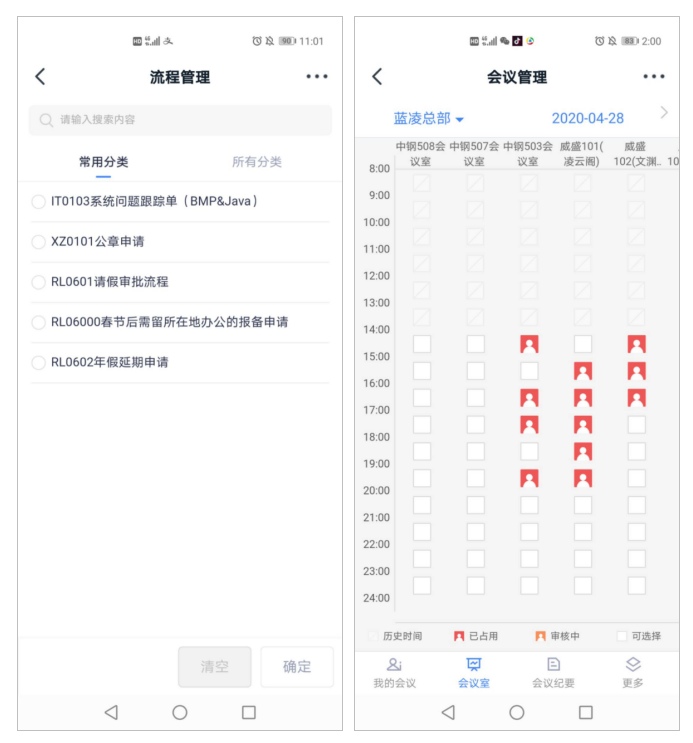This screenshot has width=693, height=743.
Task: Go back from the 会议管理 screen
Action: point(377,77)
